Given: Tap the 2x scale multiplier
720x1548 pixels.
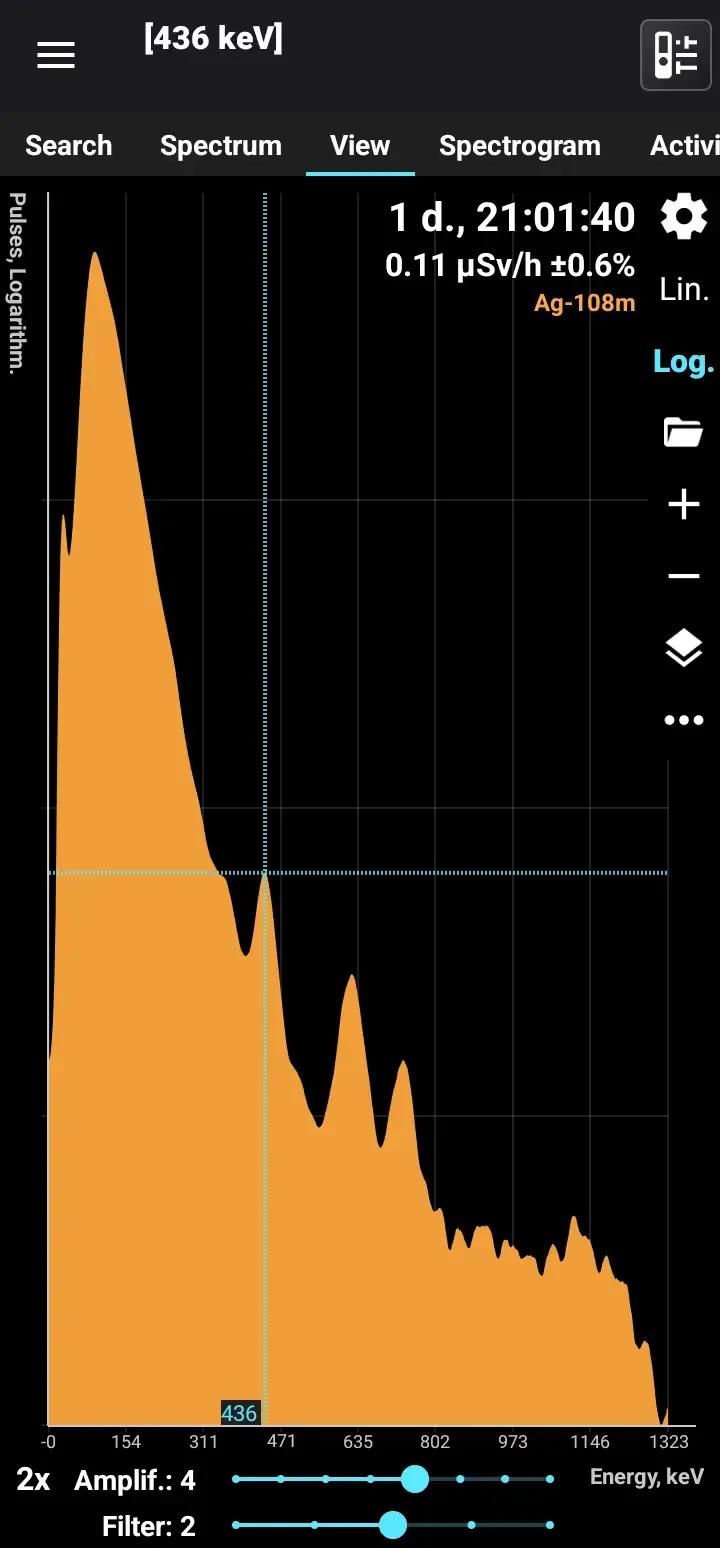Looking at the screenshot, I should [x=33, y=1480].
